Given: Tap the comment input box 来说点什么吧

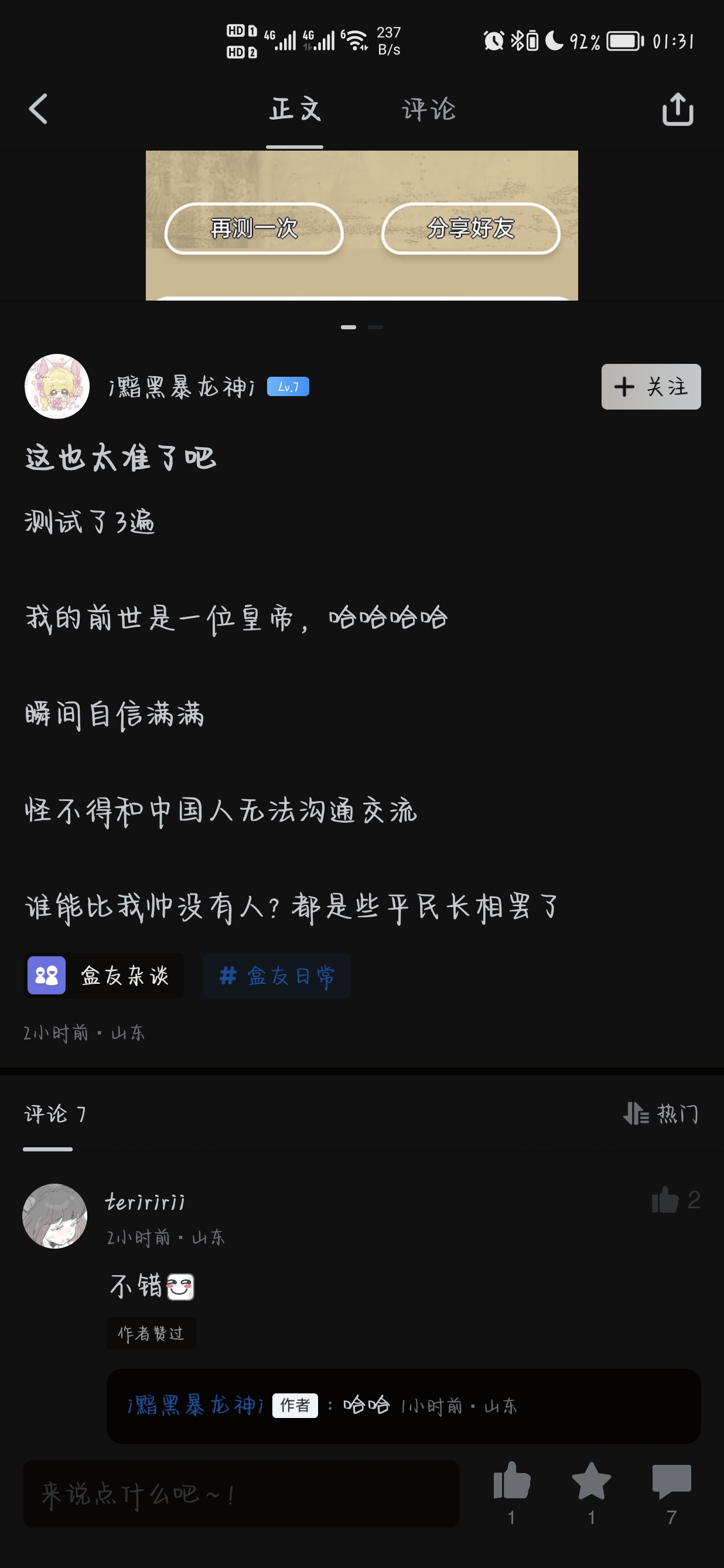Looking at the screenshot, I should pos(241,1494).
